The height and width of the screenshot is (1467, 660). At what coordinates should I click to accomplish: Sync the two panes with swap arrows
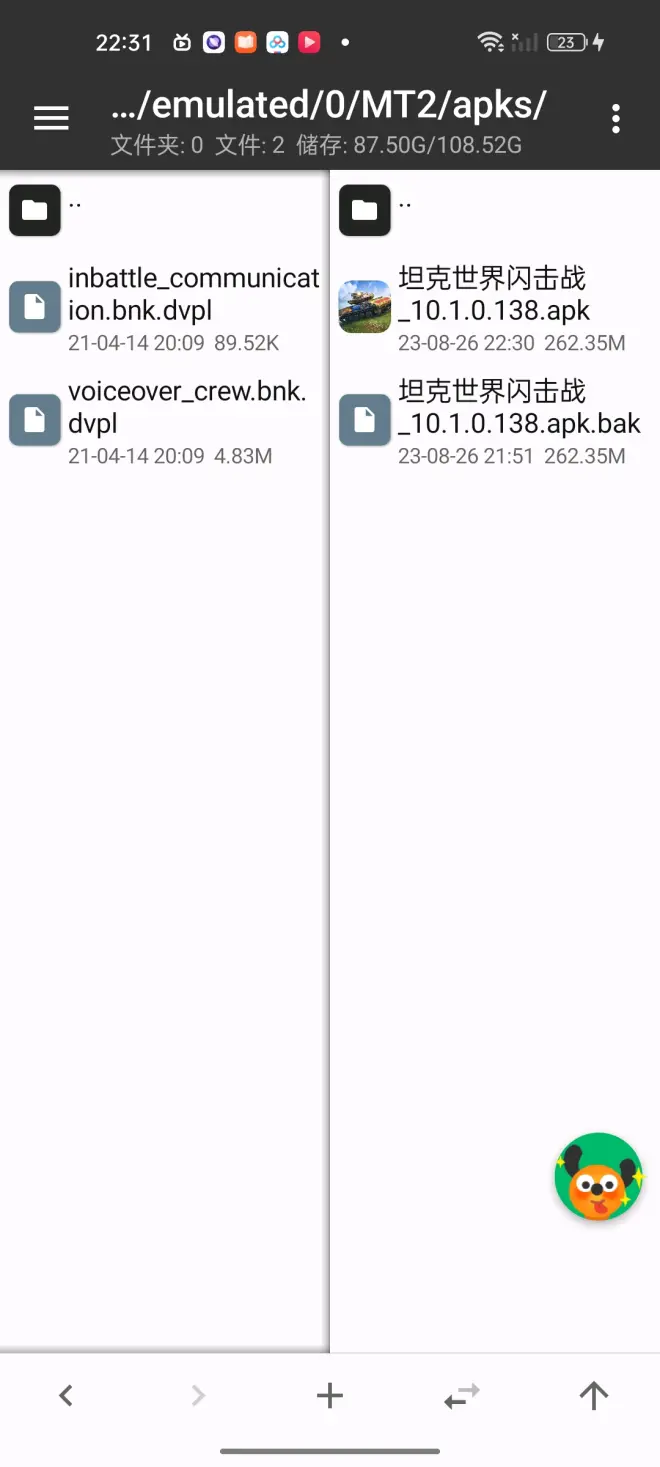(462, 1395)
